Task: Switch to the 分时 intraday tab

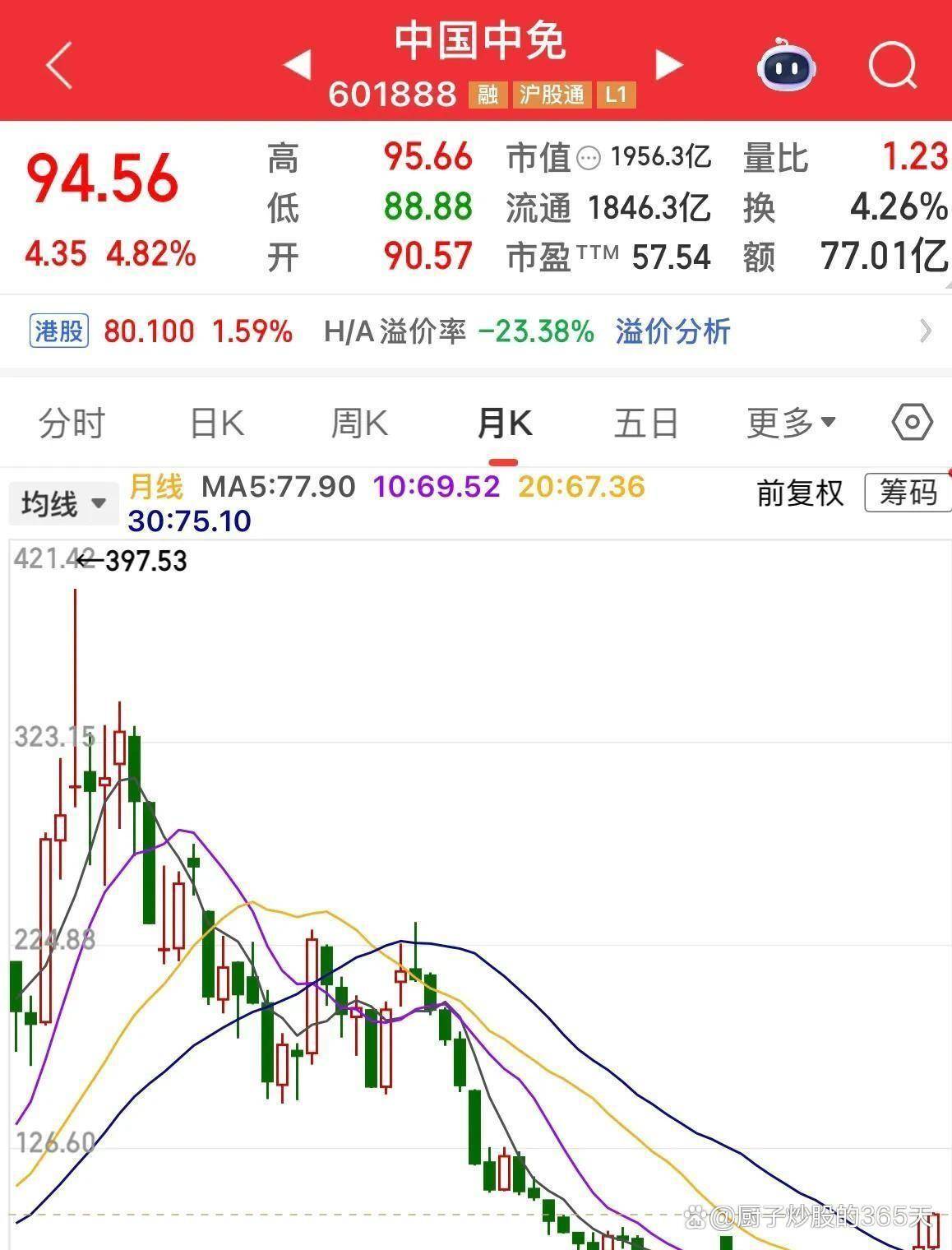Action: 72,423
